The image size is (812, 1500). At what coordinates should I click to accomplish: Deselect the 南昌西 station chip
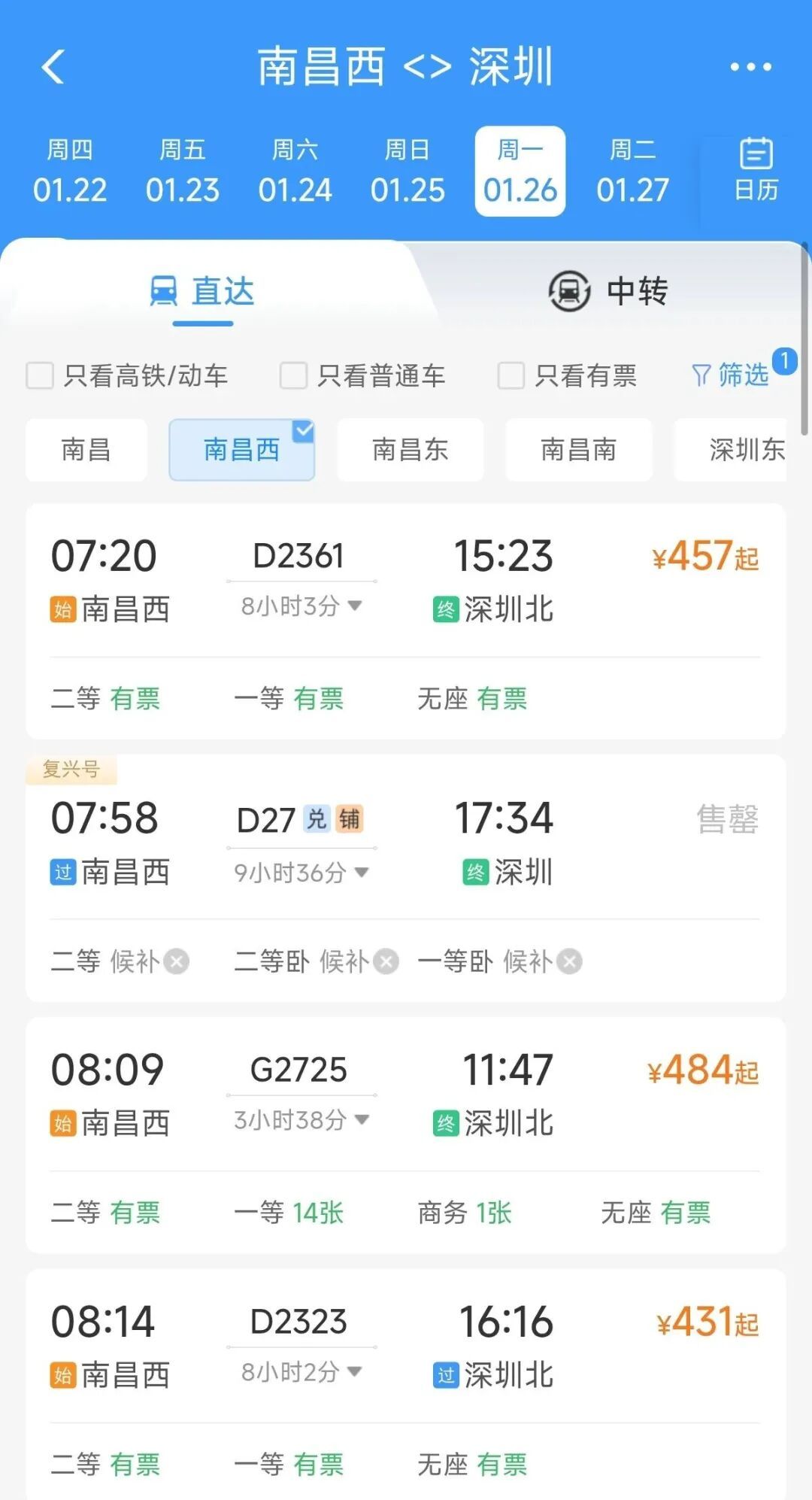click(241, 449)
